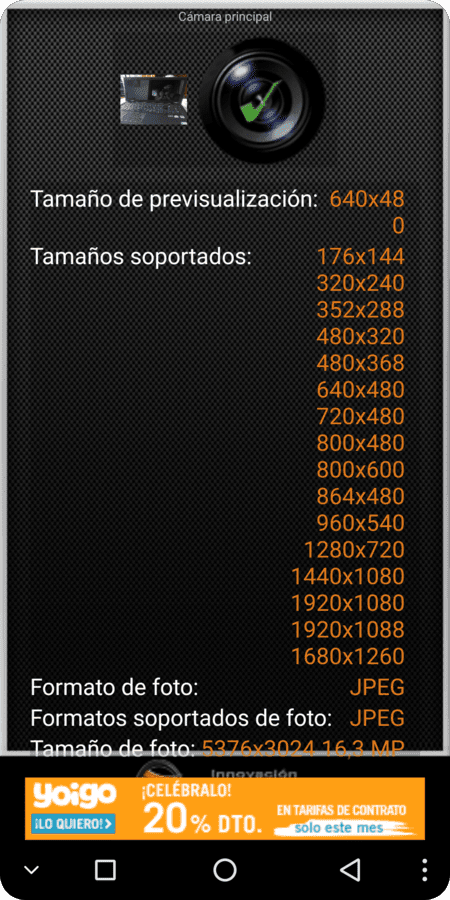Open the navigation bar's three-dot menu
Viewport: 450px width, 900px height.
click(424, 870)
